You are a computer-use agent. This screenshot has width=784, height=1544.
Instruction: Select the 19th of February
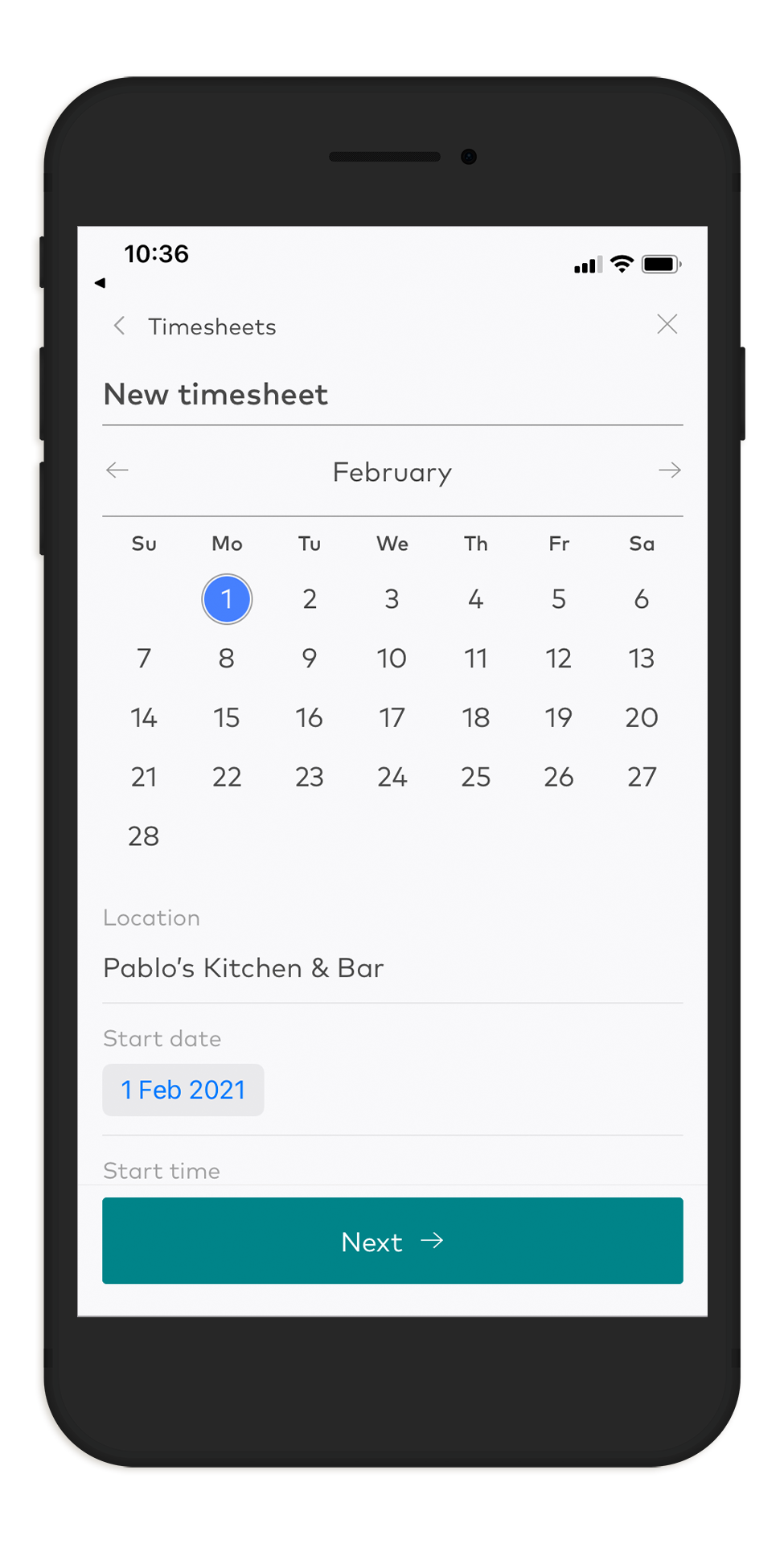click(559, 717)
